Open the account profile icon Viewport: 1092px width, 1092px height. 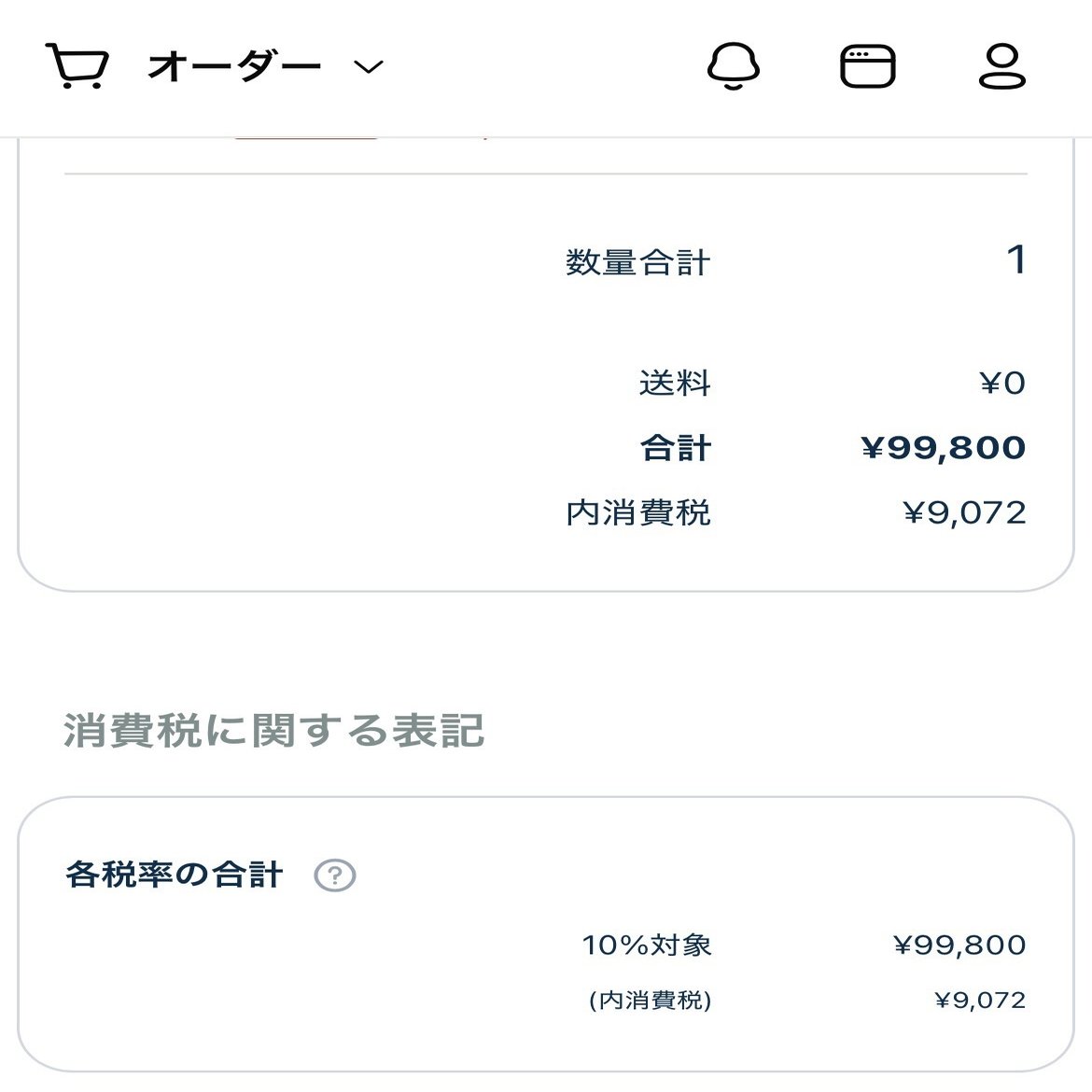(1001, 66)
